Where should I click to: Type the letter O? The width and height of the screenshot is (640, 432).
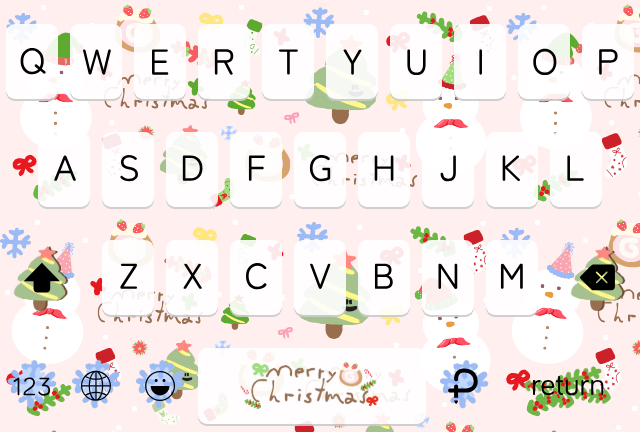point(544,62)
